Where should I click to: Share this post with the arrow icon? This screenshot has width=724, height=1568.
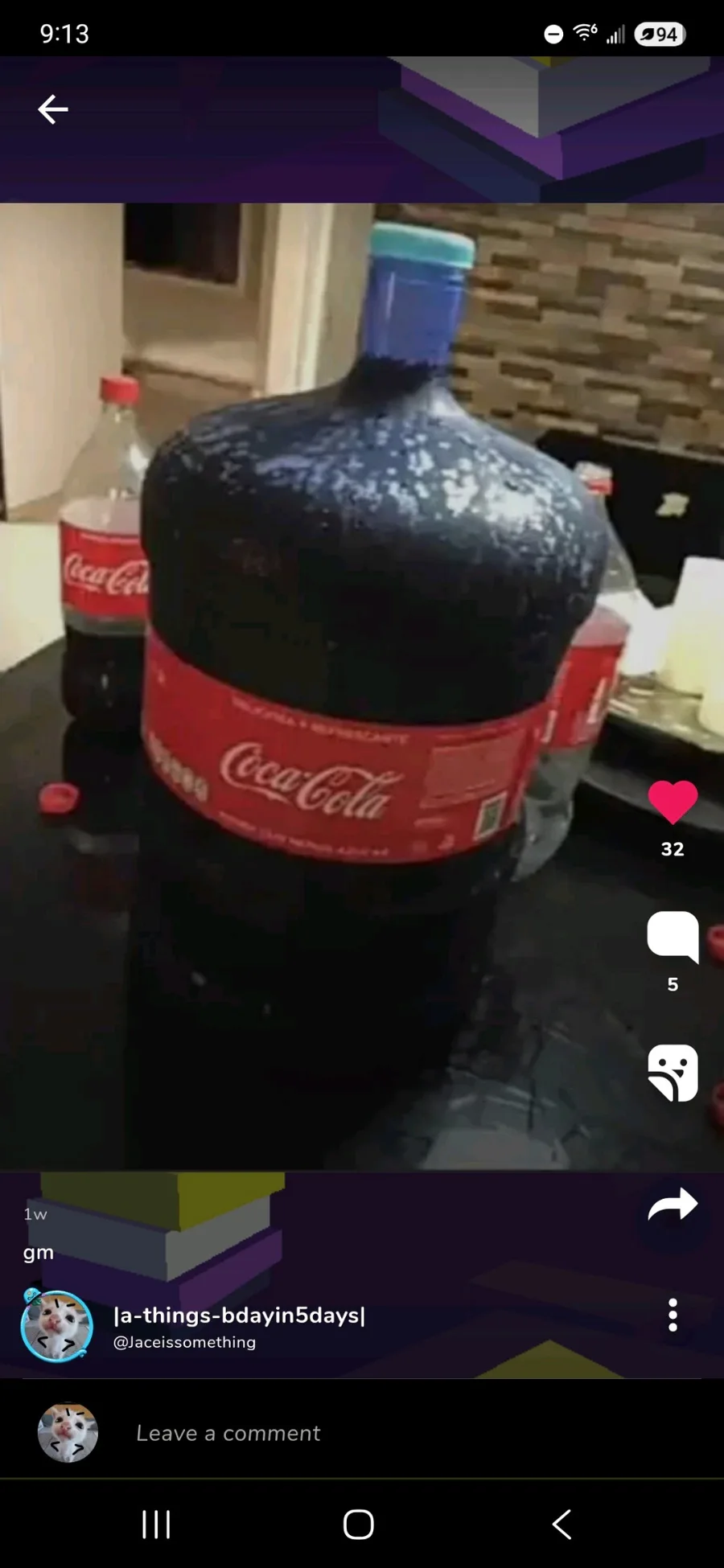673,1205
